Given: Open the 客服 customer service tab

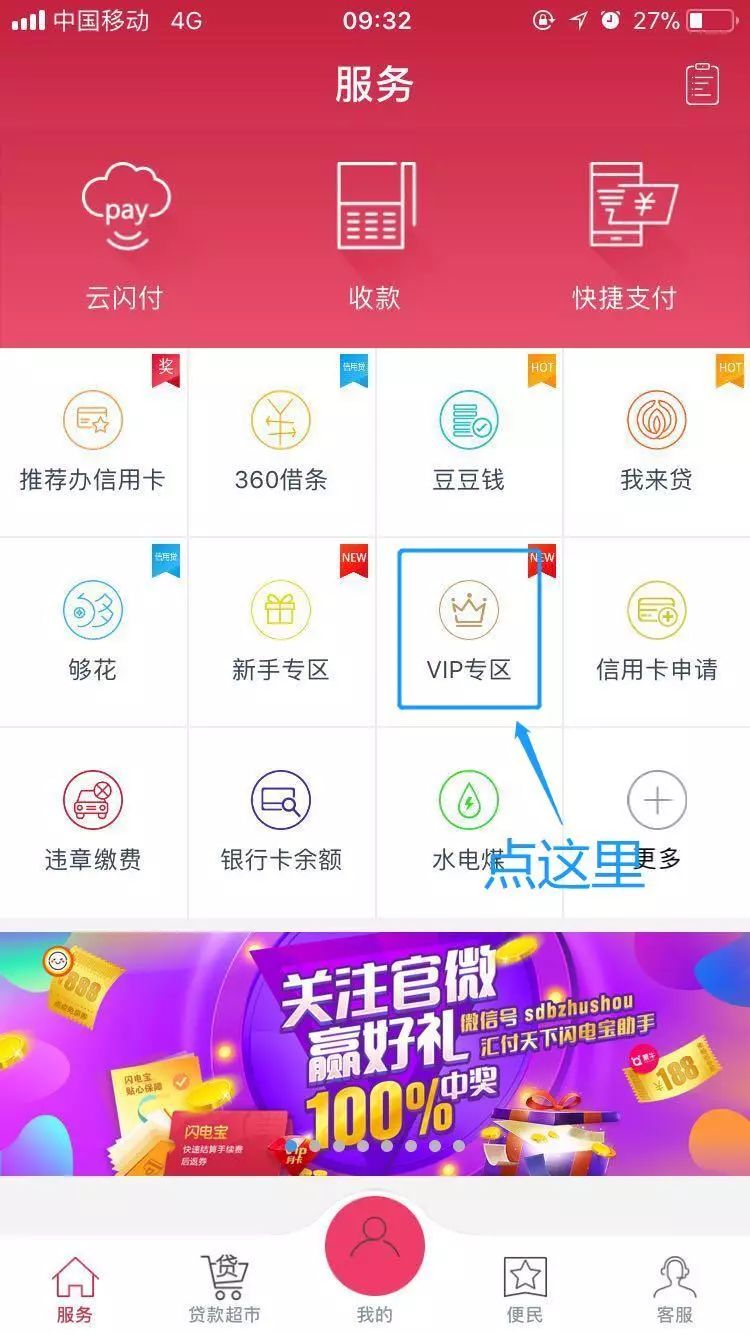Looking at the screenshot, I should [675, 1288].
